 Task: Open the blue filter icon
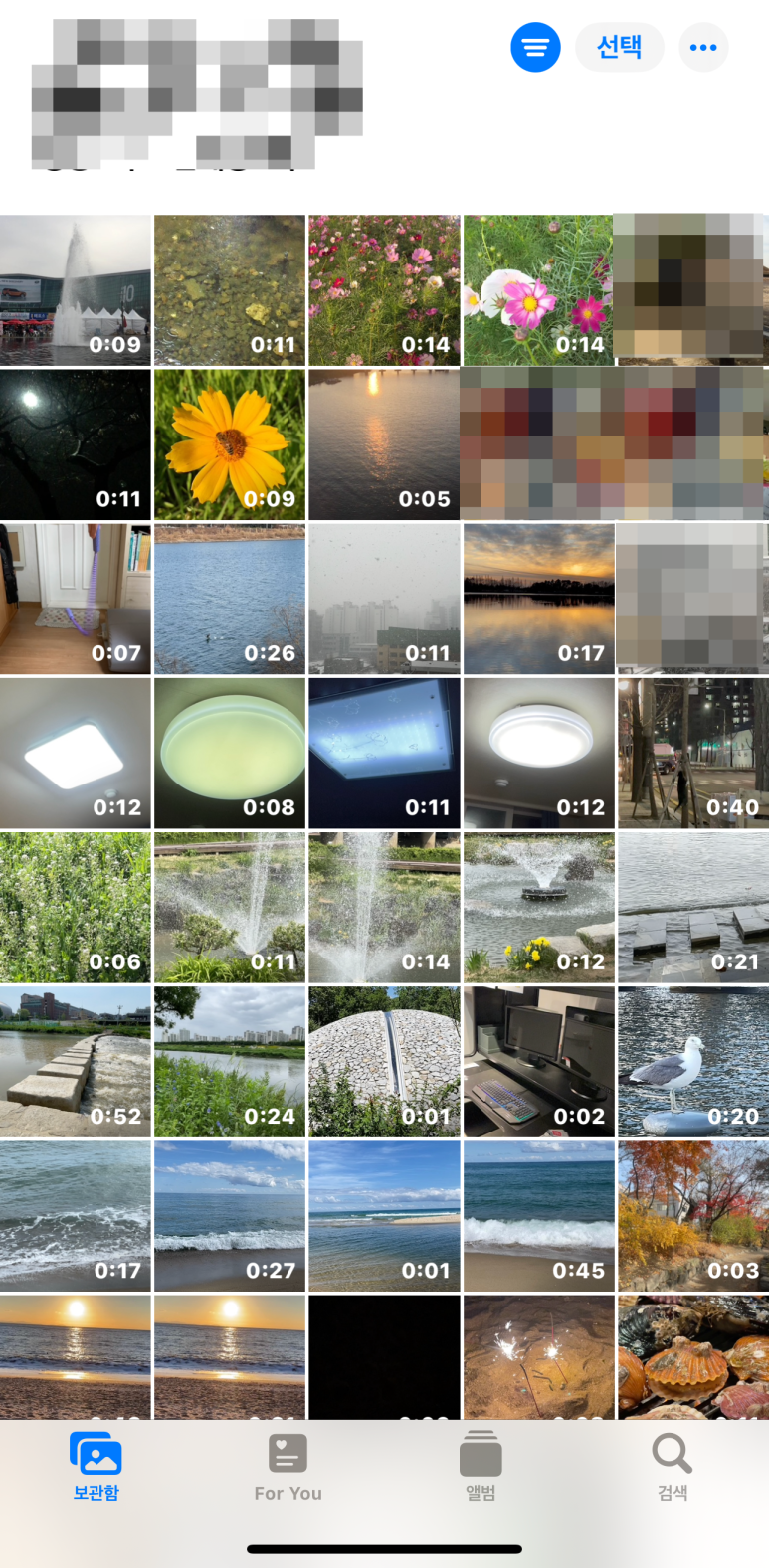pyautogui.click(x=535, y=47)
